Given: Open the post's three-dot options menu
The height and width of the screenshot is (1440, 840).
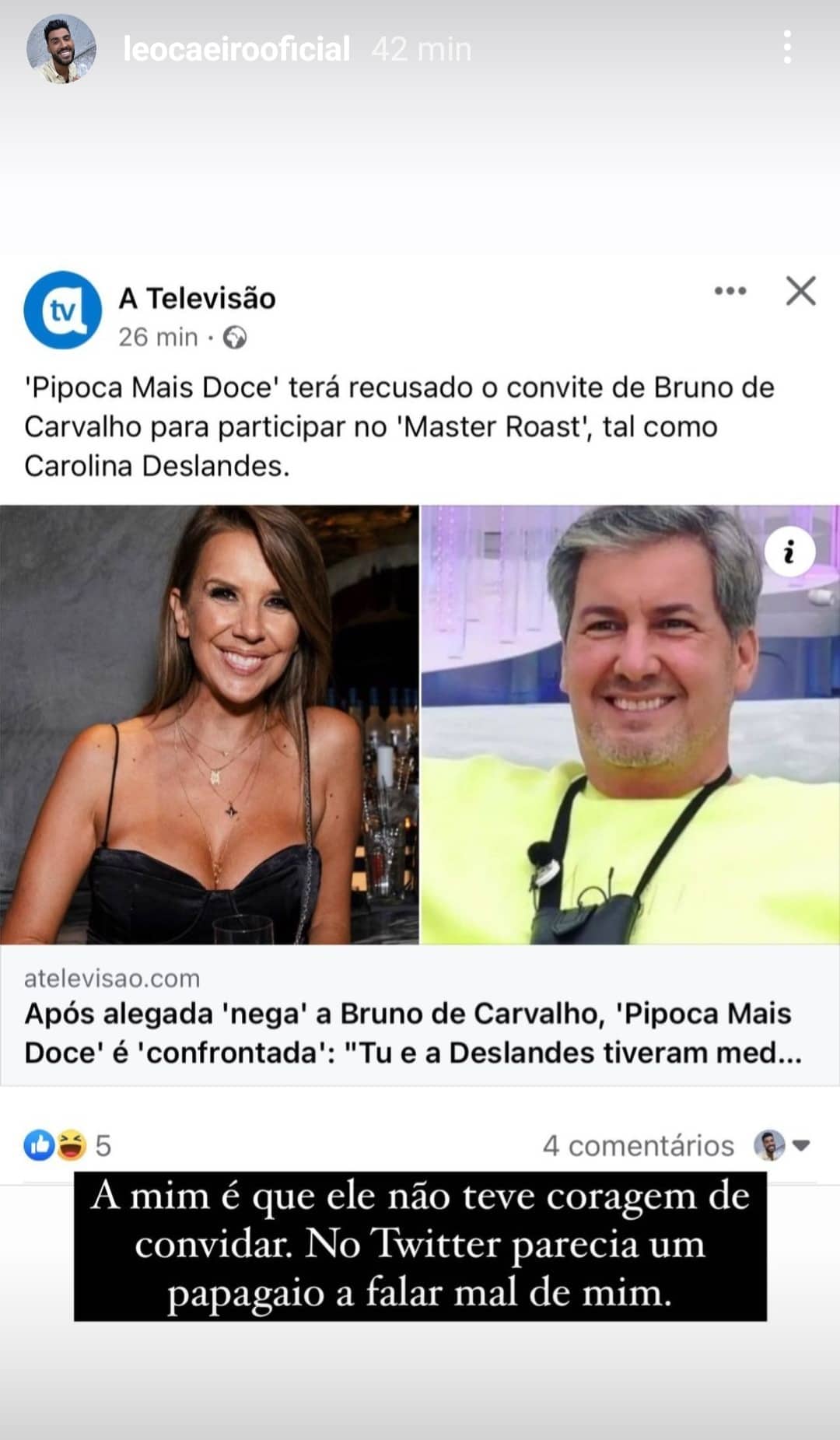Looking at the screenshot, I should coord(730,289).
